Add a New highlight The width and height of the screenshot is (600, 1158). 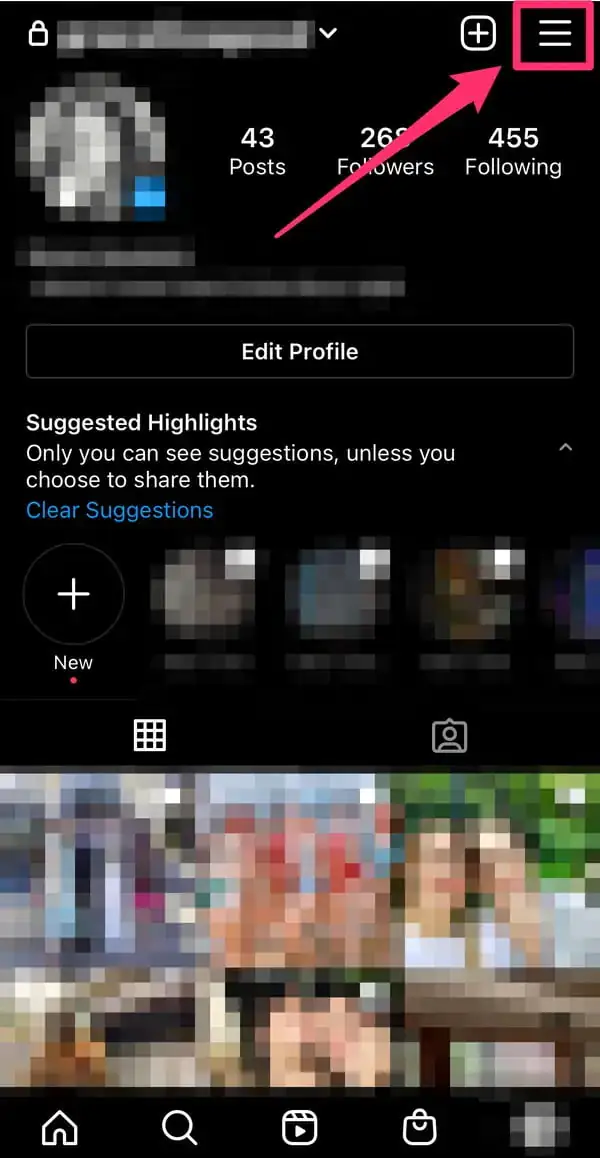(73, 595)
